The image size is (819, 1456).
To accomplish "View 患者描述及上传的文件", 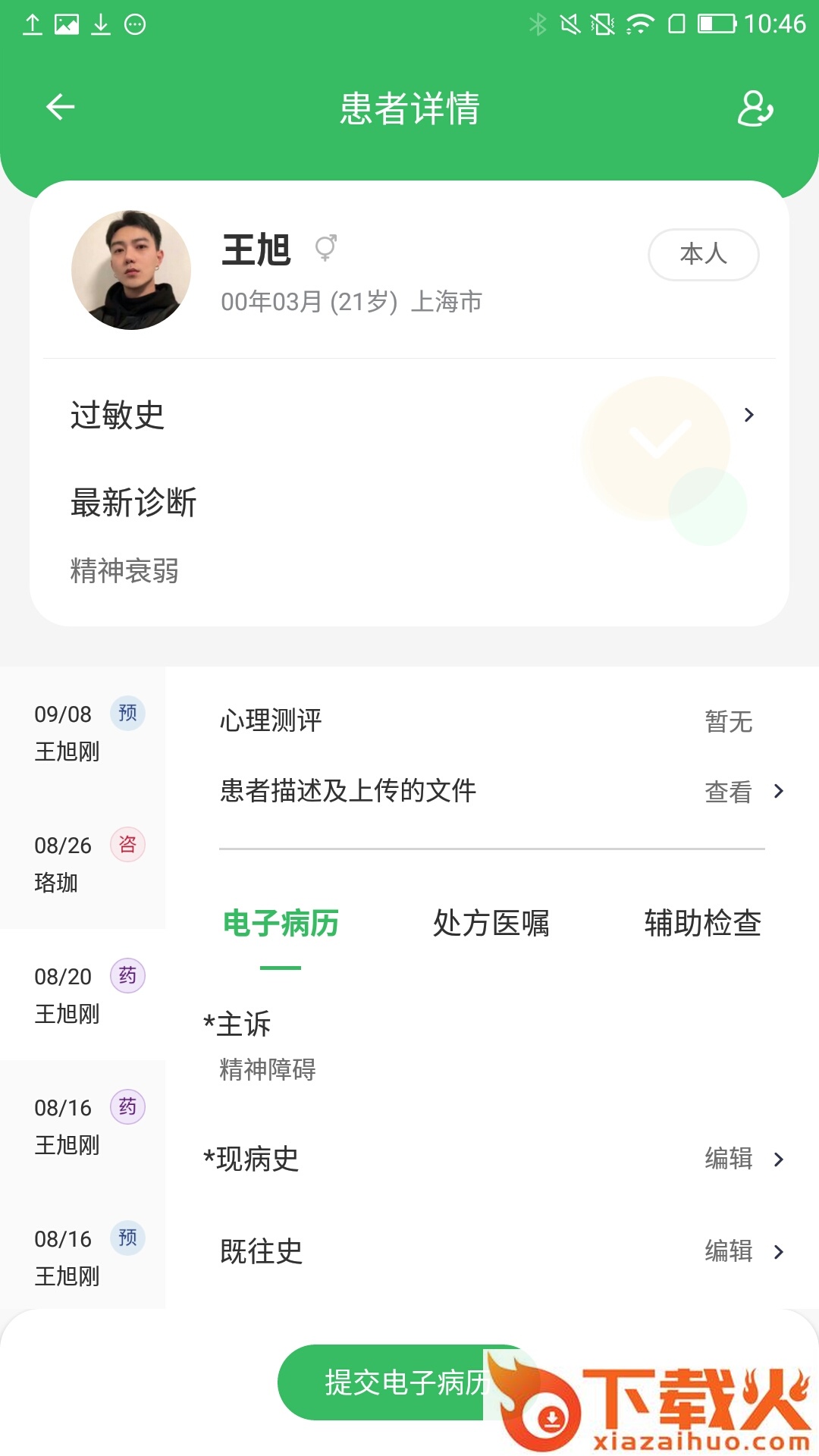I will (500, 791).
